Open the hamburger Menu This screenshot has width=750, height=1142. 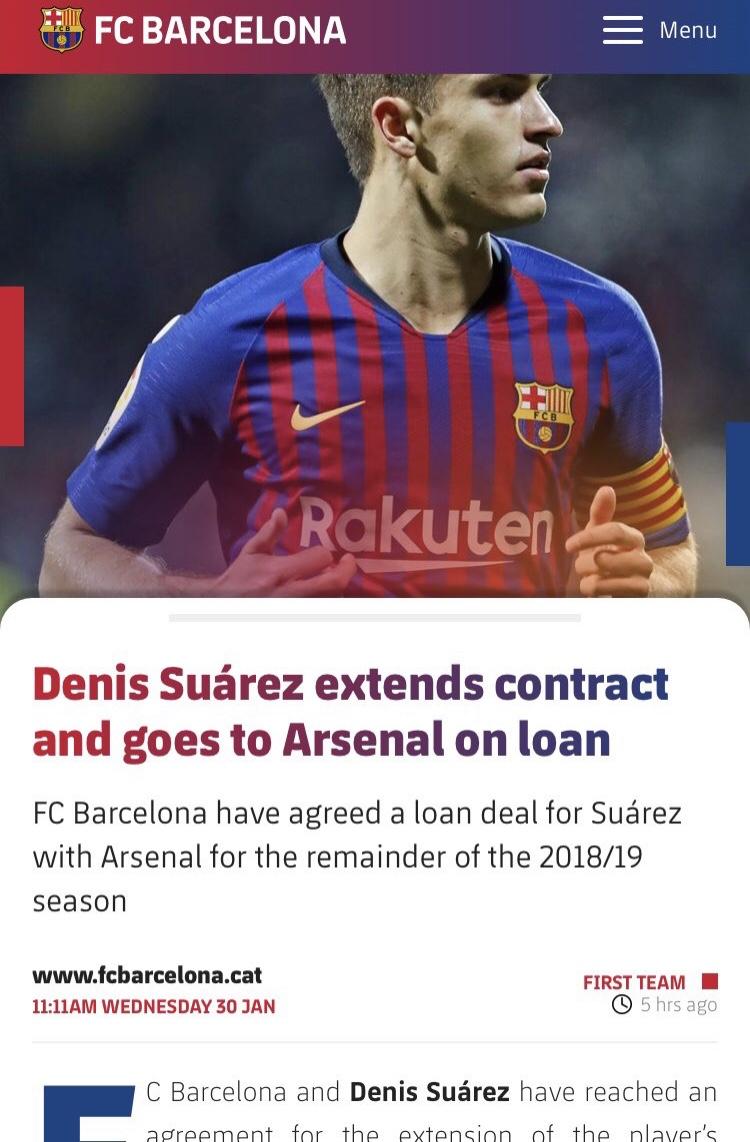658,30
